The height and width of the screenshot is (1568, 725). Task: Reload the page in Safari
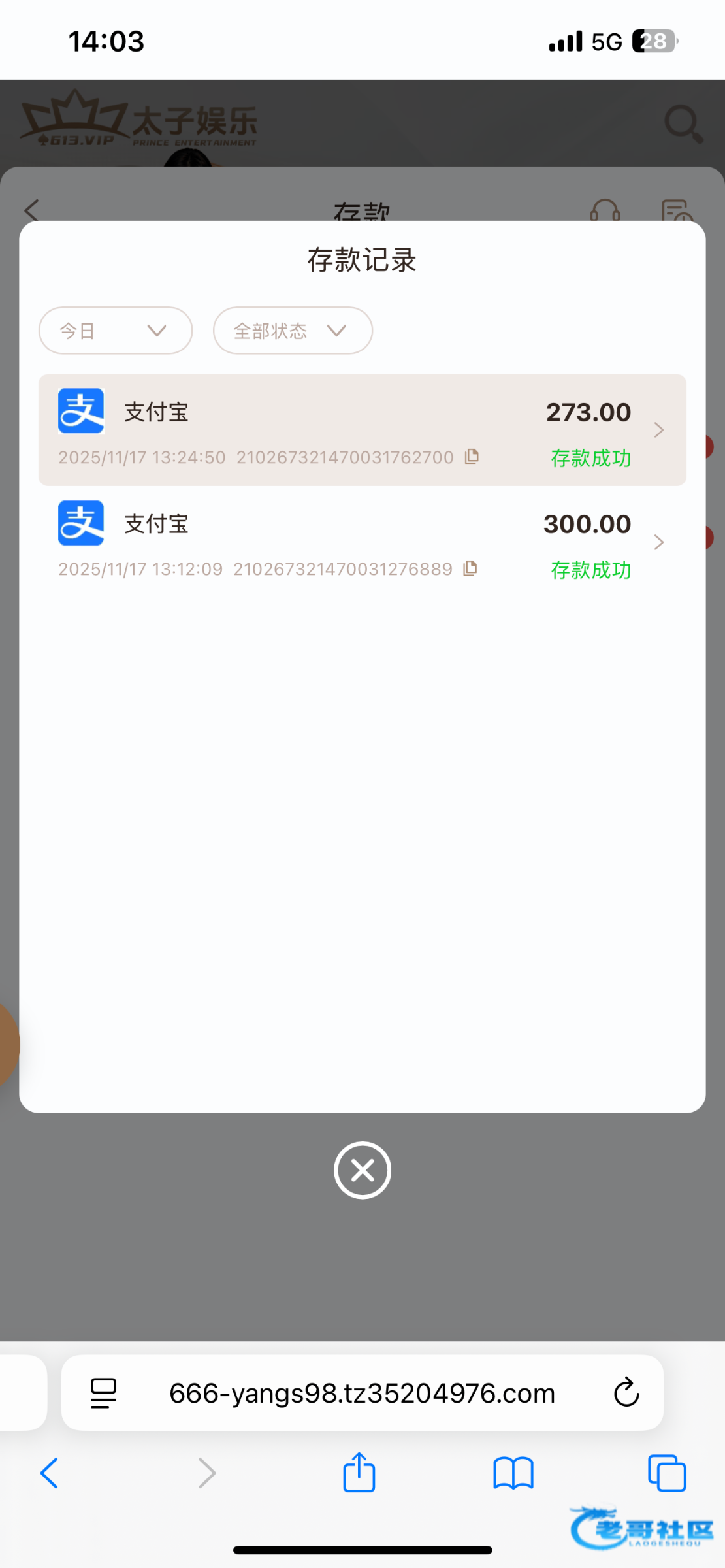point(626,1392)
